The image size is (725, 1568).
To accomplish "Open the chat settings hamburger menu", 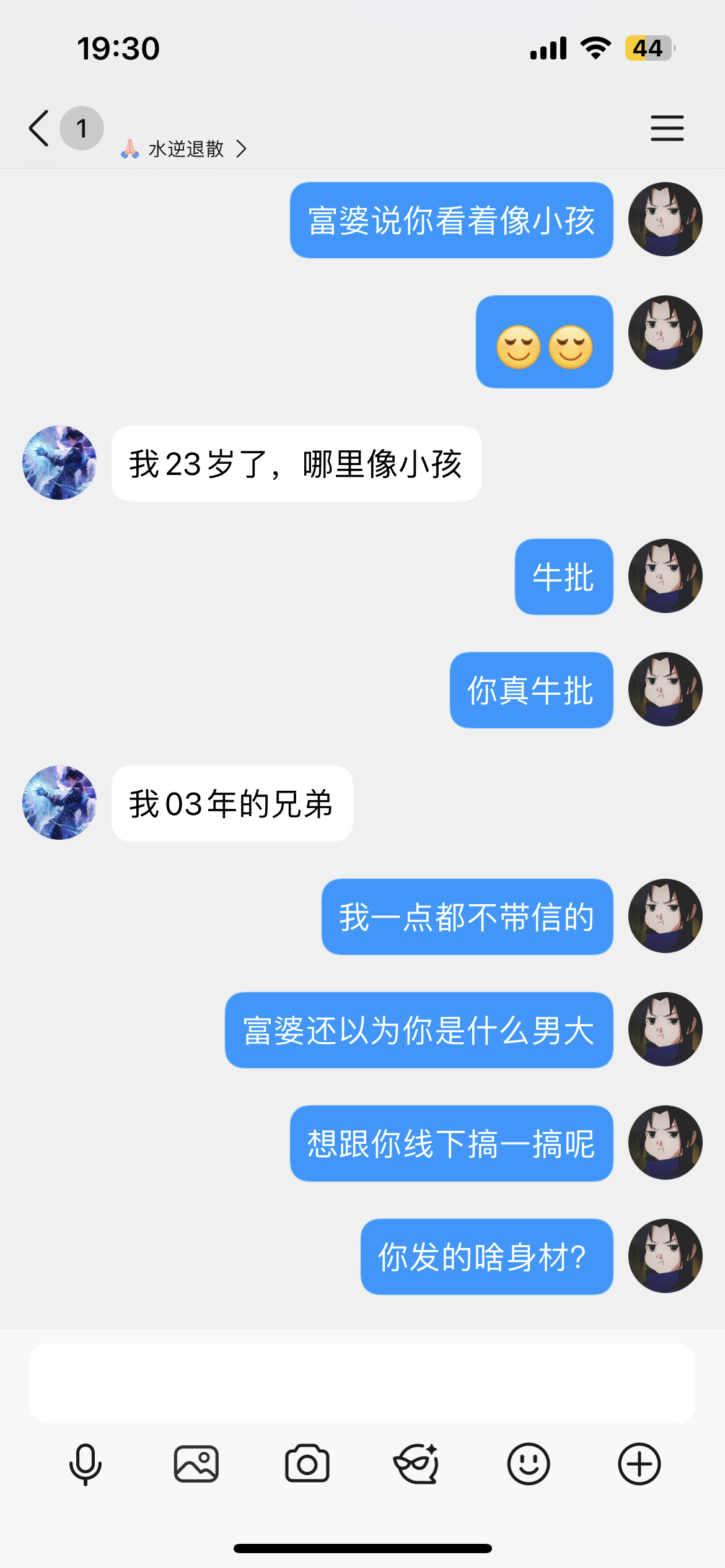I will [x=667, y=128].
